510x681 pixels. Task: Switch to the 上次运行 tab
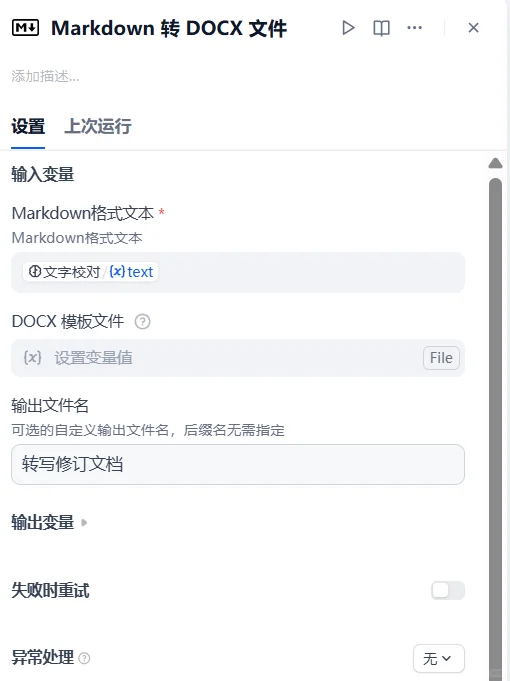[98, 126]
